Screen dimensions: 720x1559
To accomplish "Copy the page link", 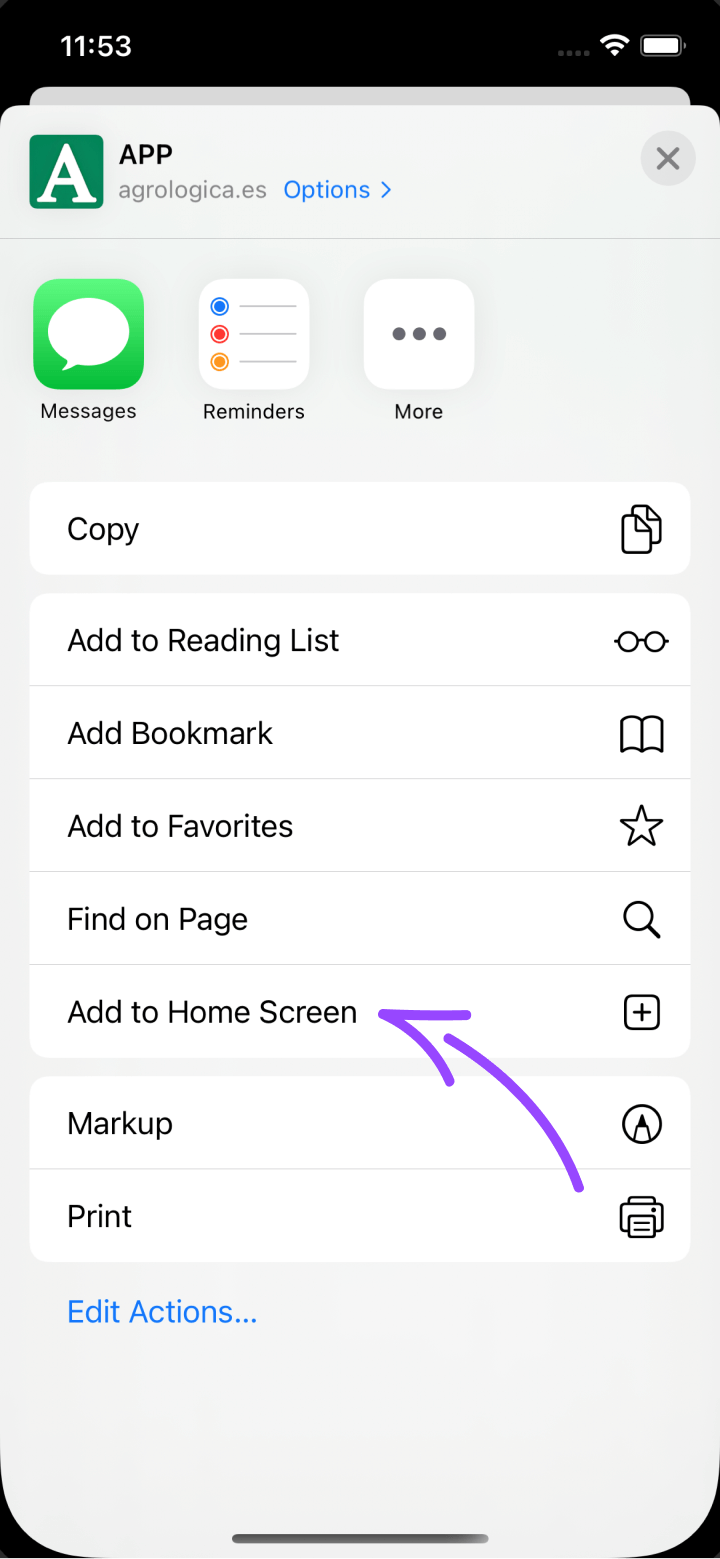I will click(x=360, y=529).
